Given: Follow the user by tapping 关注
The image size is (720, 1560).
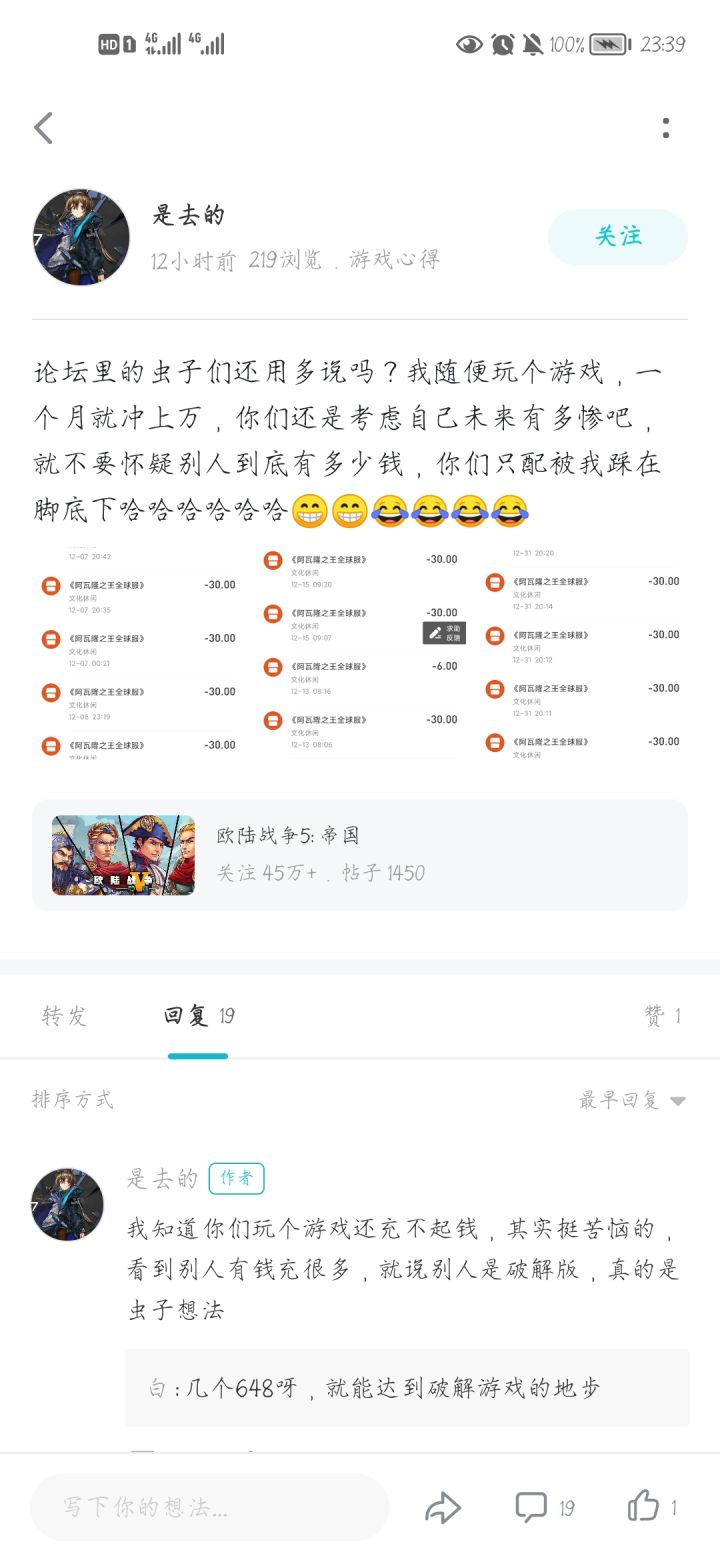Looking at the screenshot, I should click(x=617, y=237).
